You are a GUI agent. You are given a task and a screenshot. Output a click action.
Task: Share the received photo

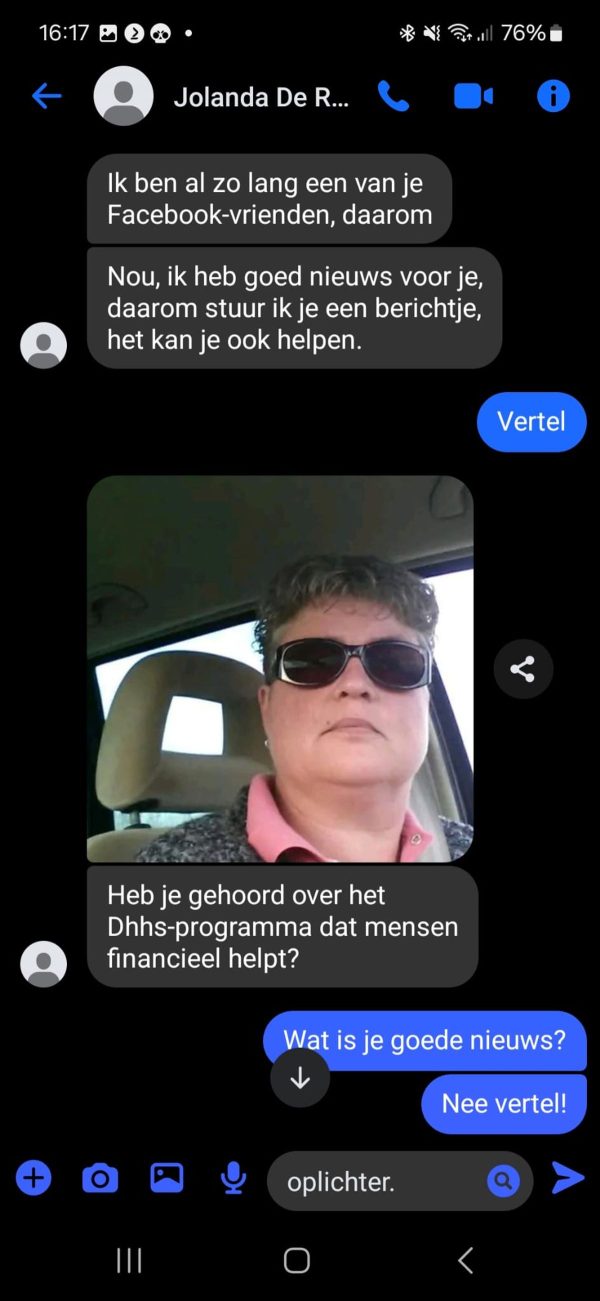tap(522, 669)
